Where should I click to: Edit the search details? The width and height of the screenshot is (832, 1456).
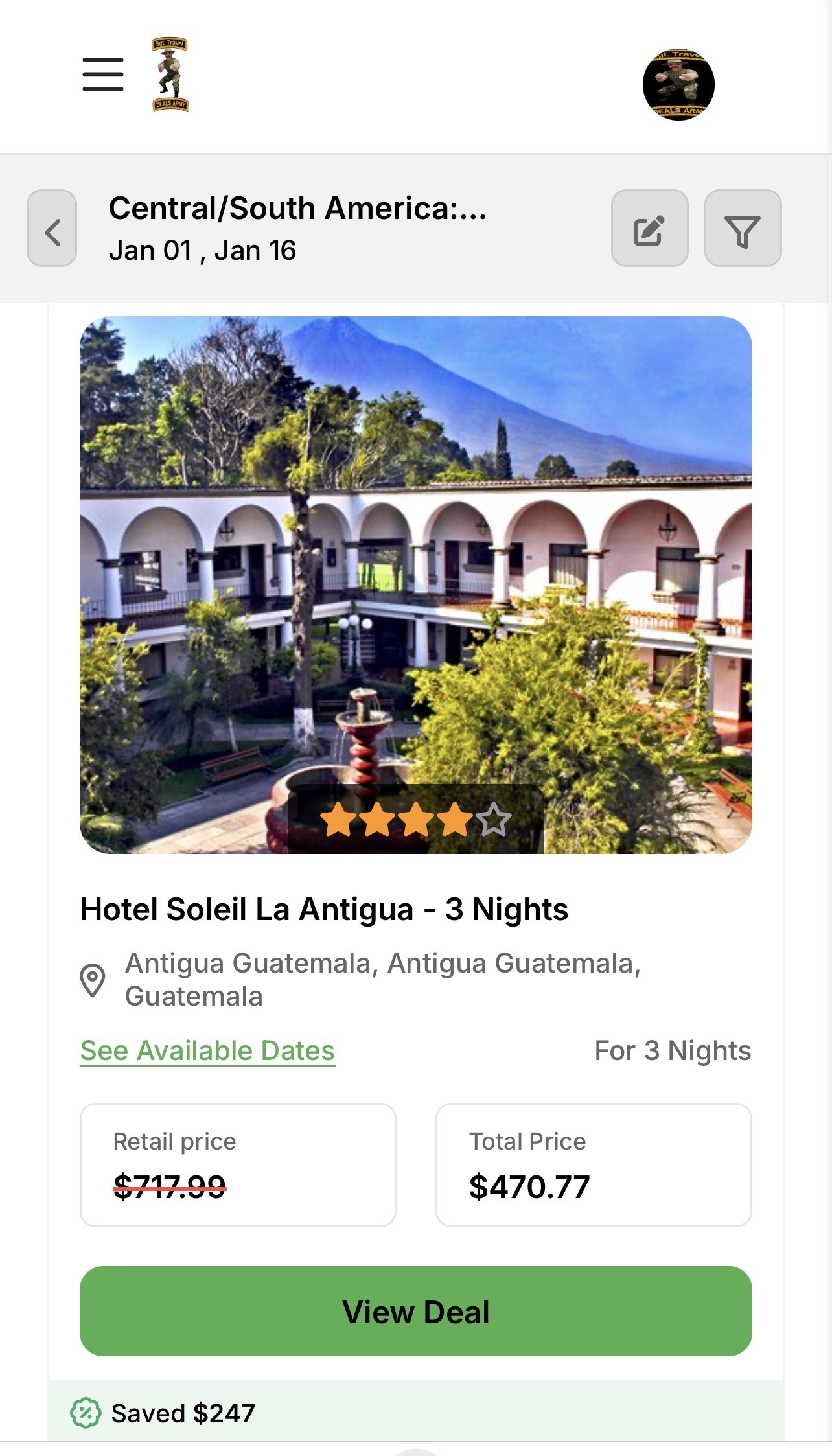coord(649,228)
